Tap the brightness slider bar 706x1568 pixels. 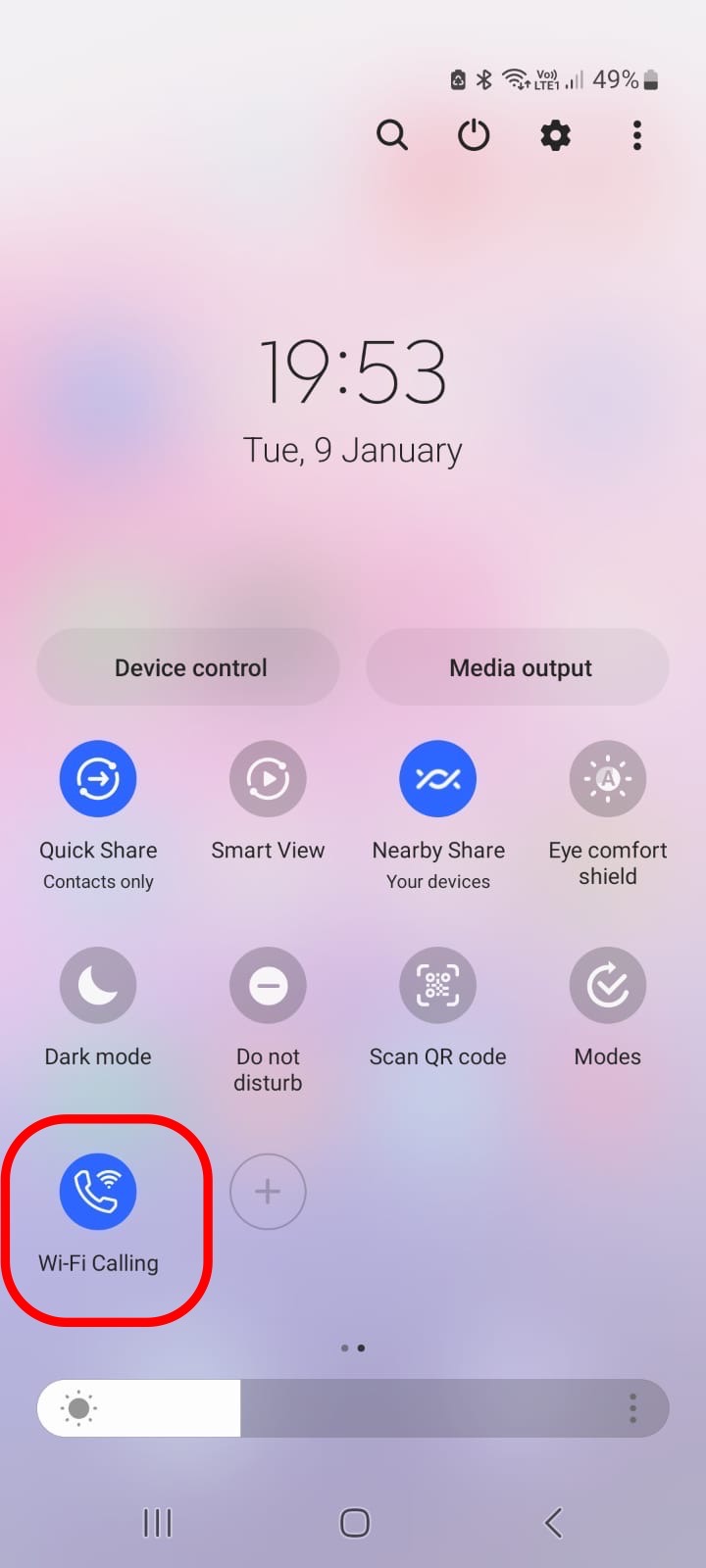392,1409
